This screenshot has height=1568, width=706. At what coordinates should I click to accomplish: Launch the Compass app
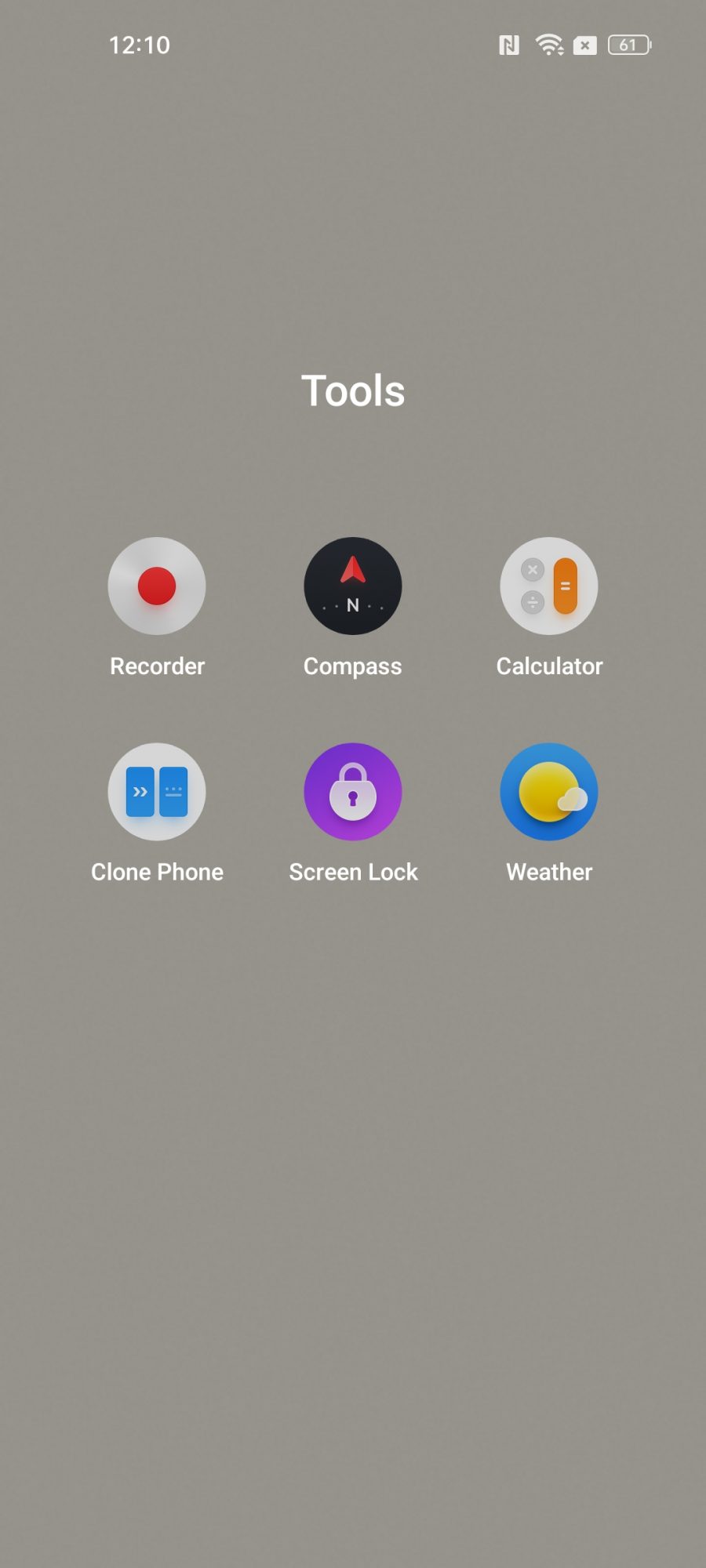pyautogui.click(x=353, y=586)
